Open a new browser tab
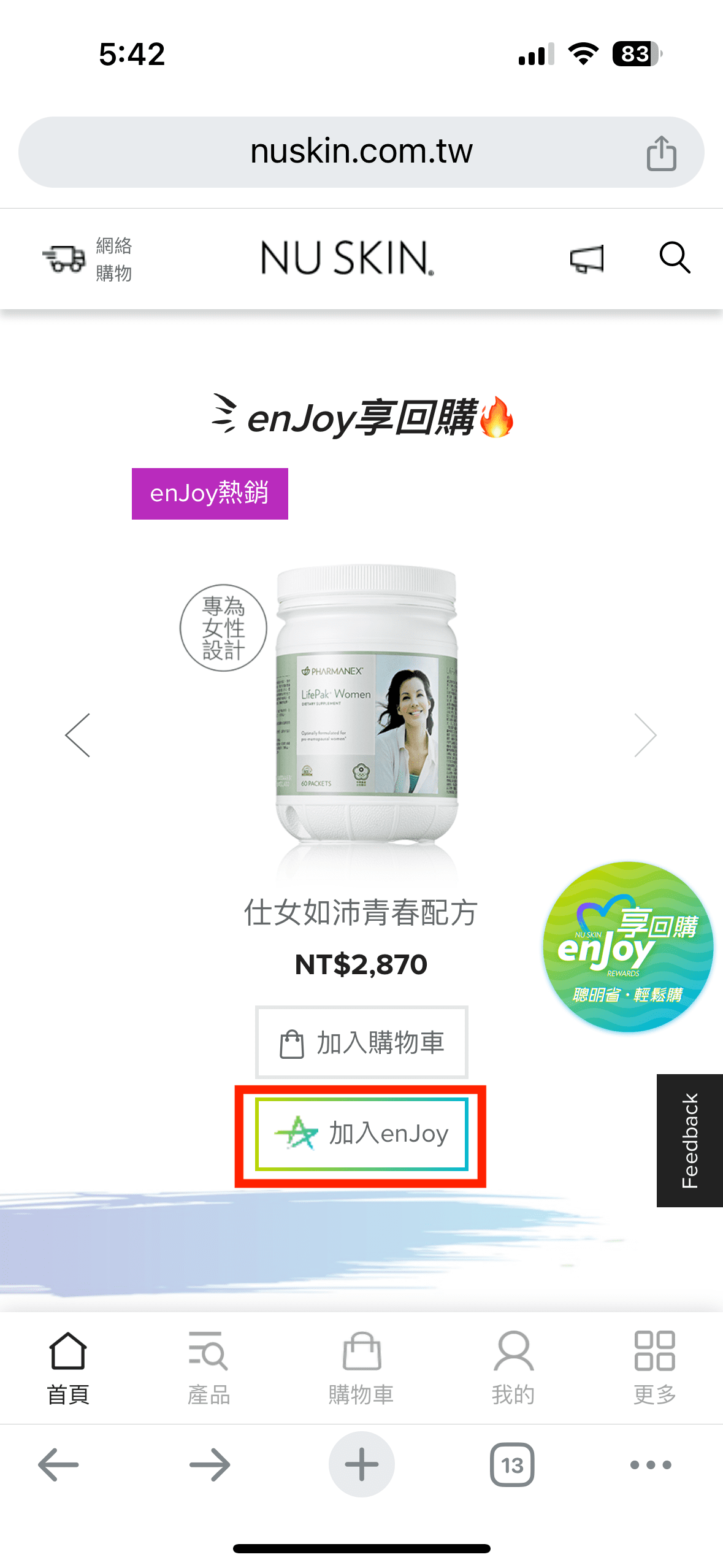723x1568 pixels. click(x=361, y=1465)
